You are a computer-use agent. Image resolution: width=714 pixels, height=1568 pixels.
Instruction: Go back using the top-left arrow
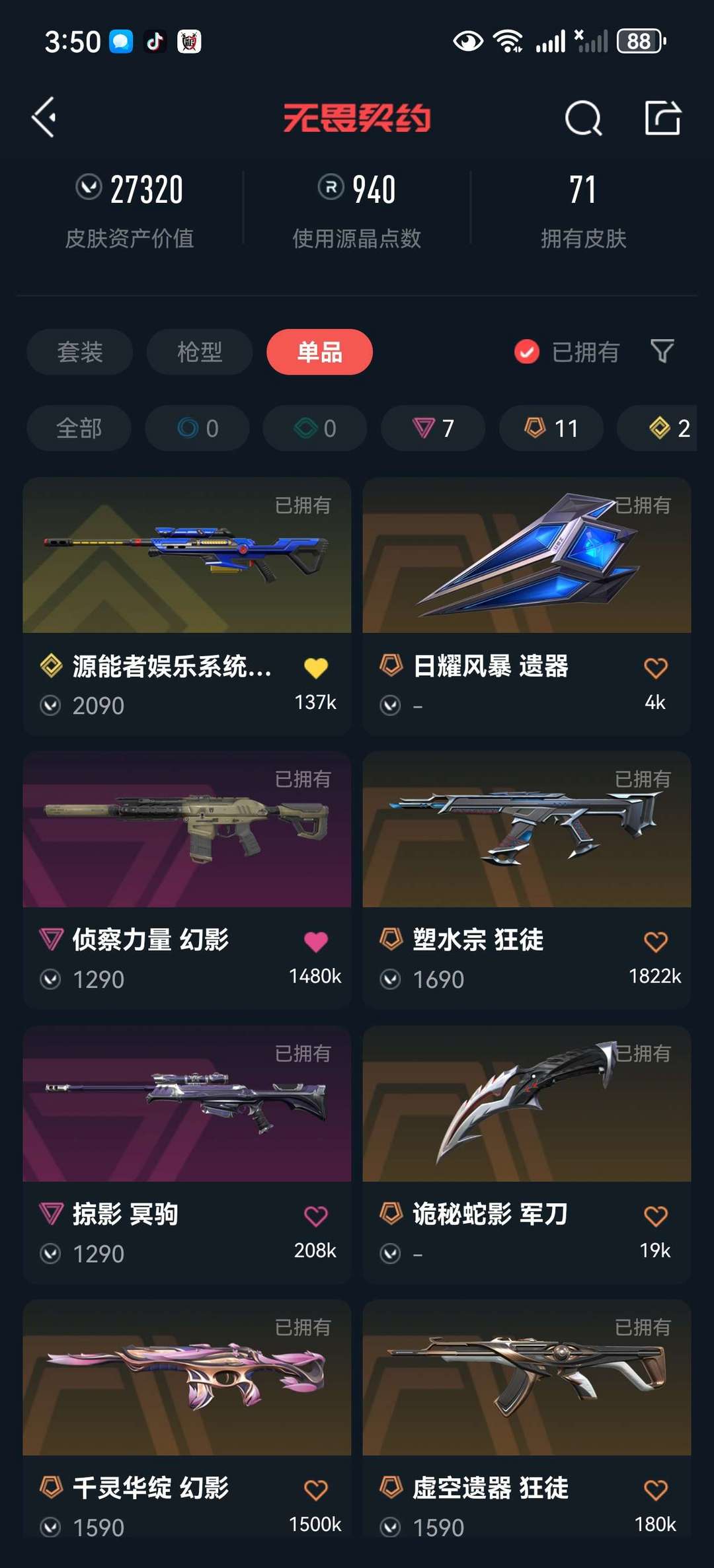(44, 118)
